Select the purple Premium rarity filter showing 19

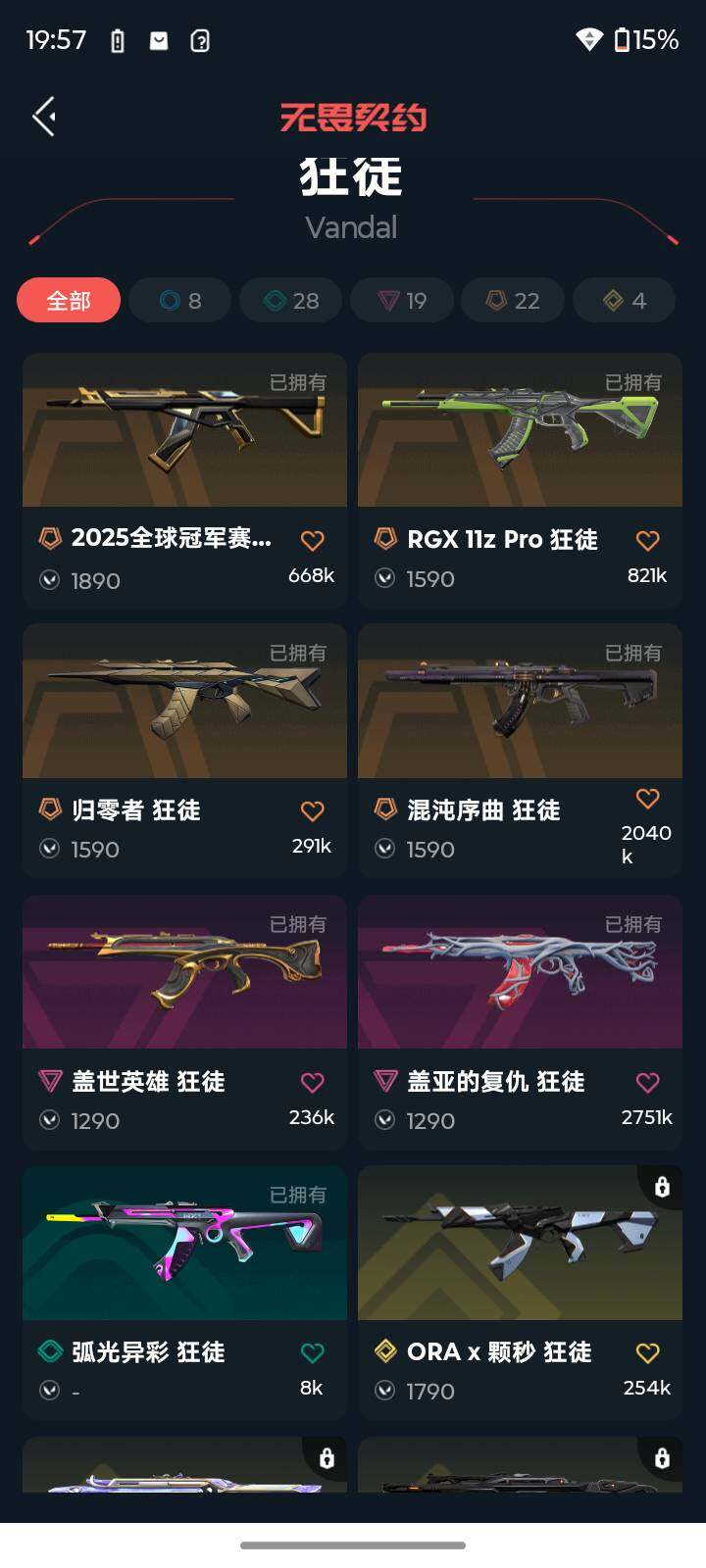pos(401,300)
